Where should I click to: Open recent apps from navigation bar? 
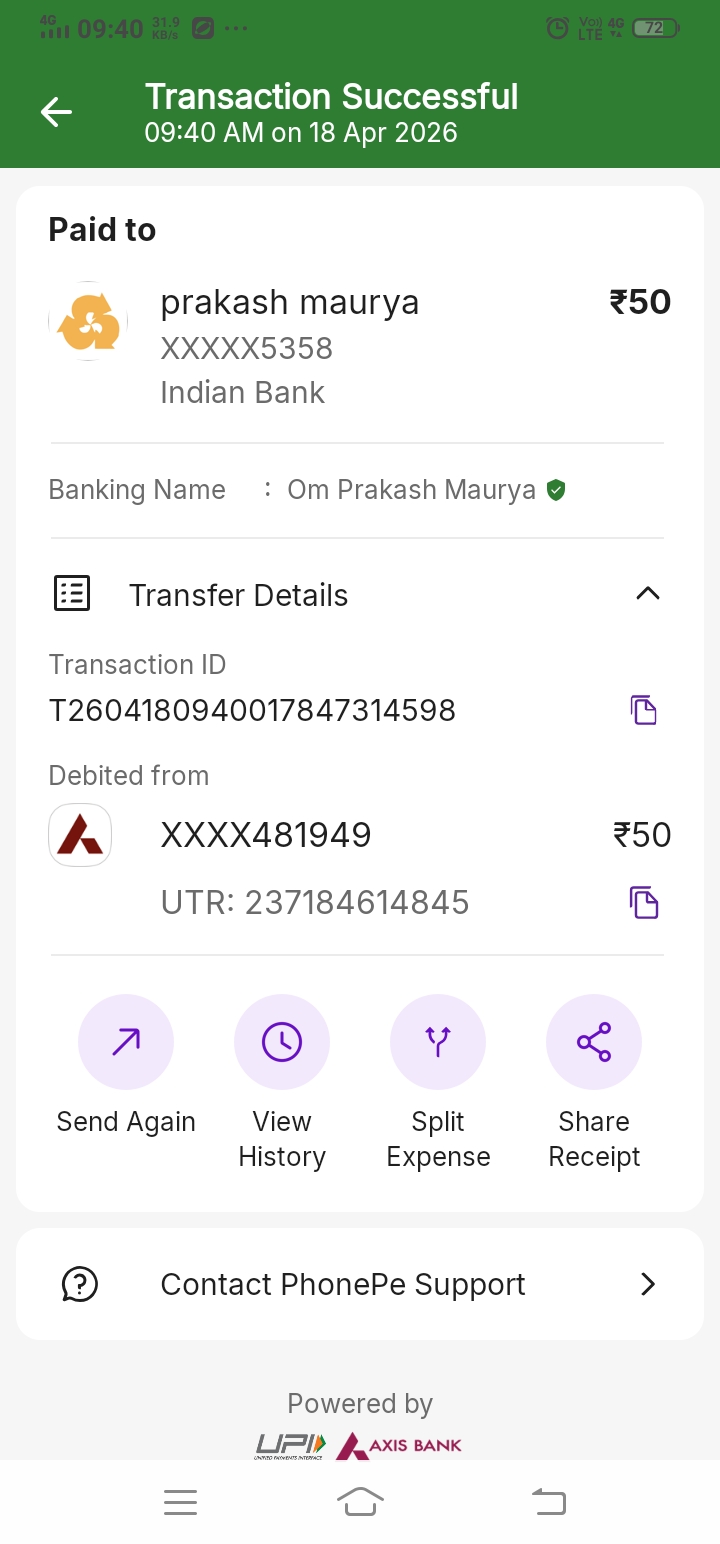[180, 1502]
